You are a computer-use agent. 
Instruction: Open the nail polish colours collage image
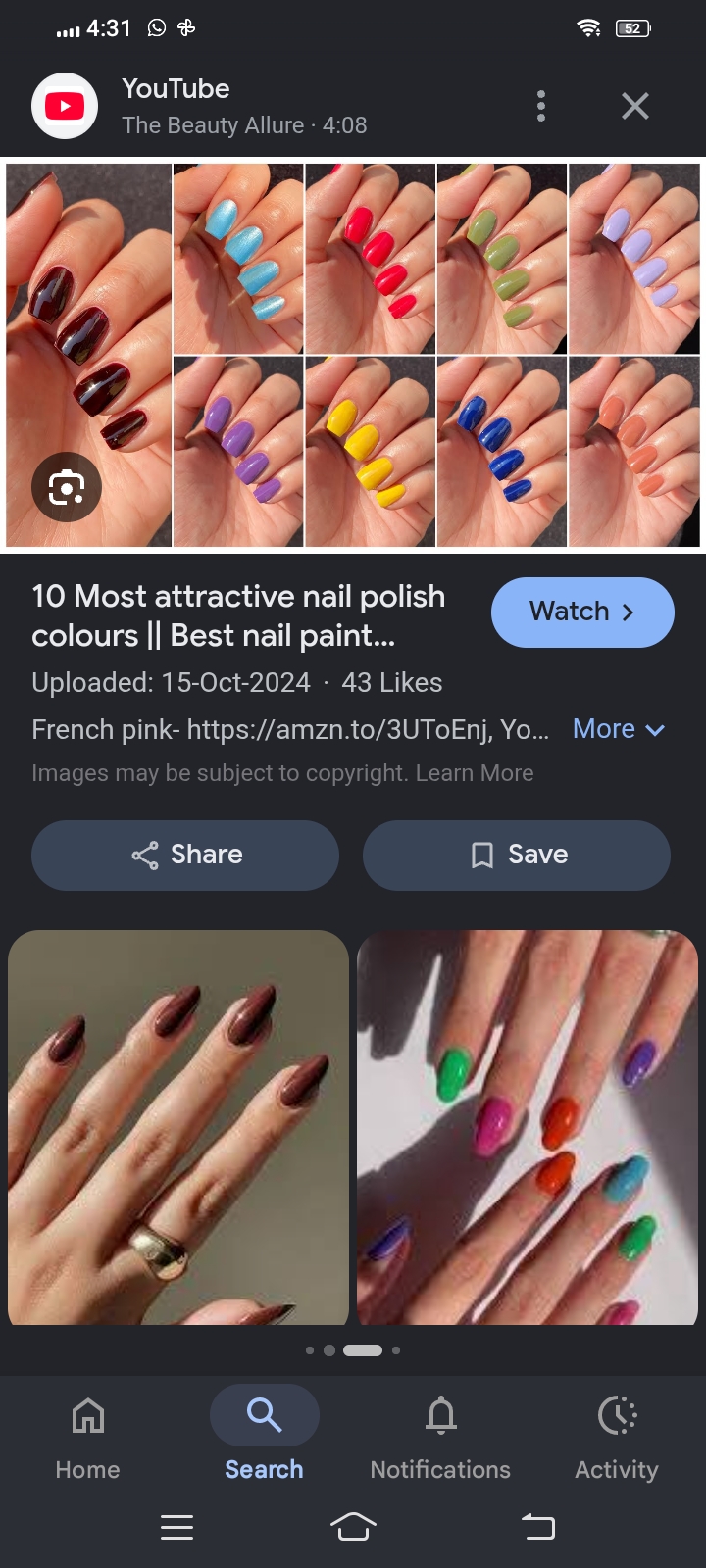353,355
